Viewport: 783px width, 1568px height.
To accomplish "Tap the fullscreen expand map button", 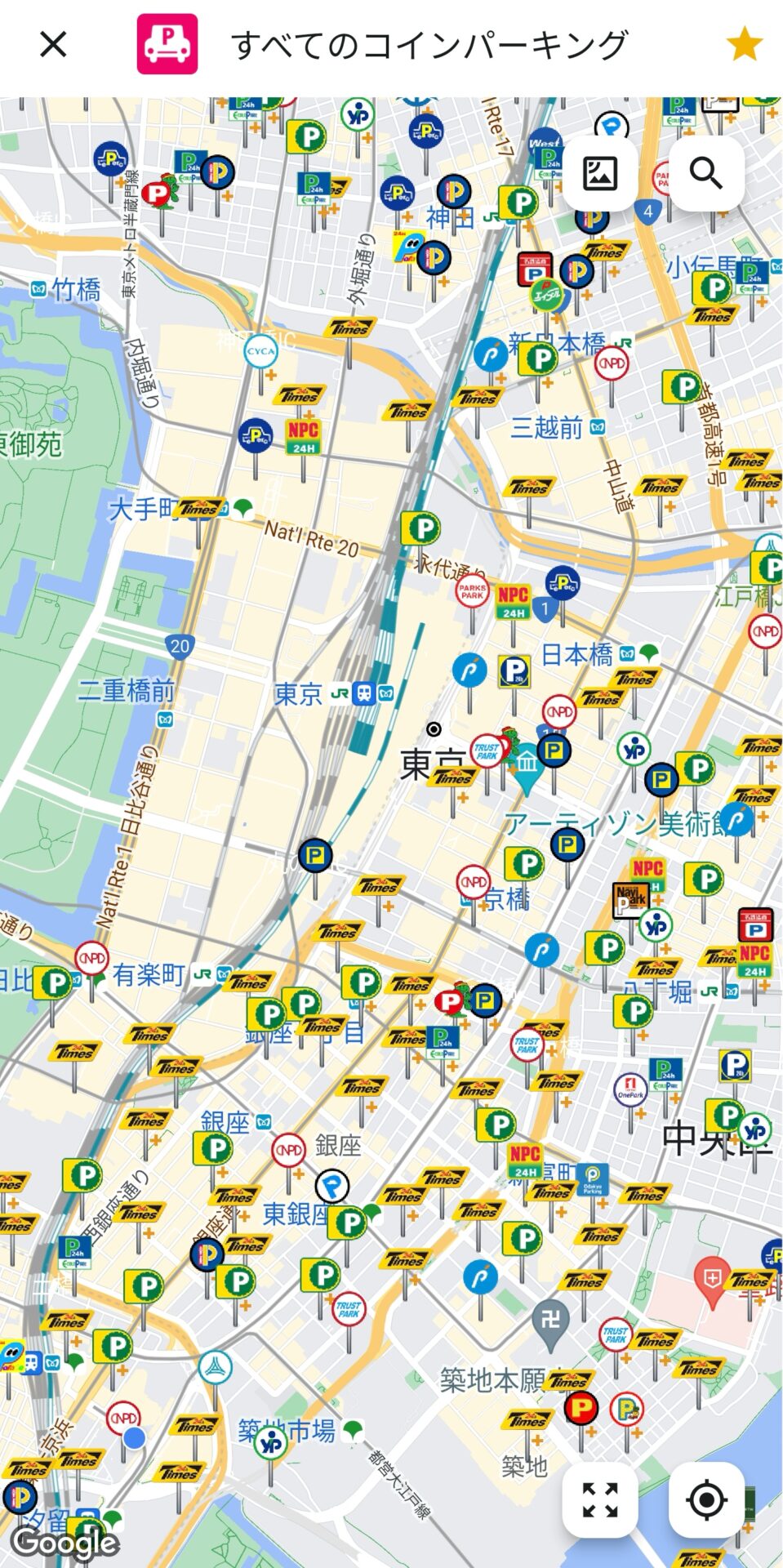I will [x=600, y=1500].
